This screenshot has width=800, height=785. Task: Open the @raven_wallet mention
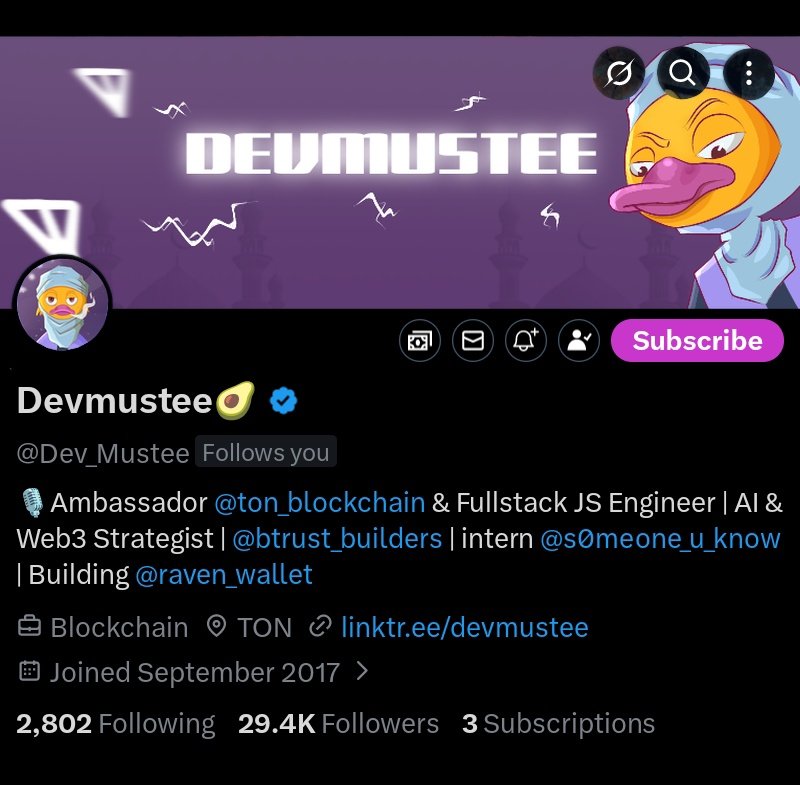(224, 575)
